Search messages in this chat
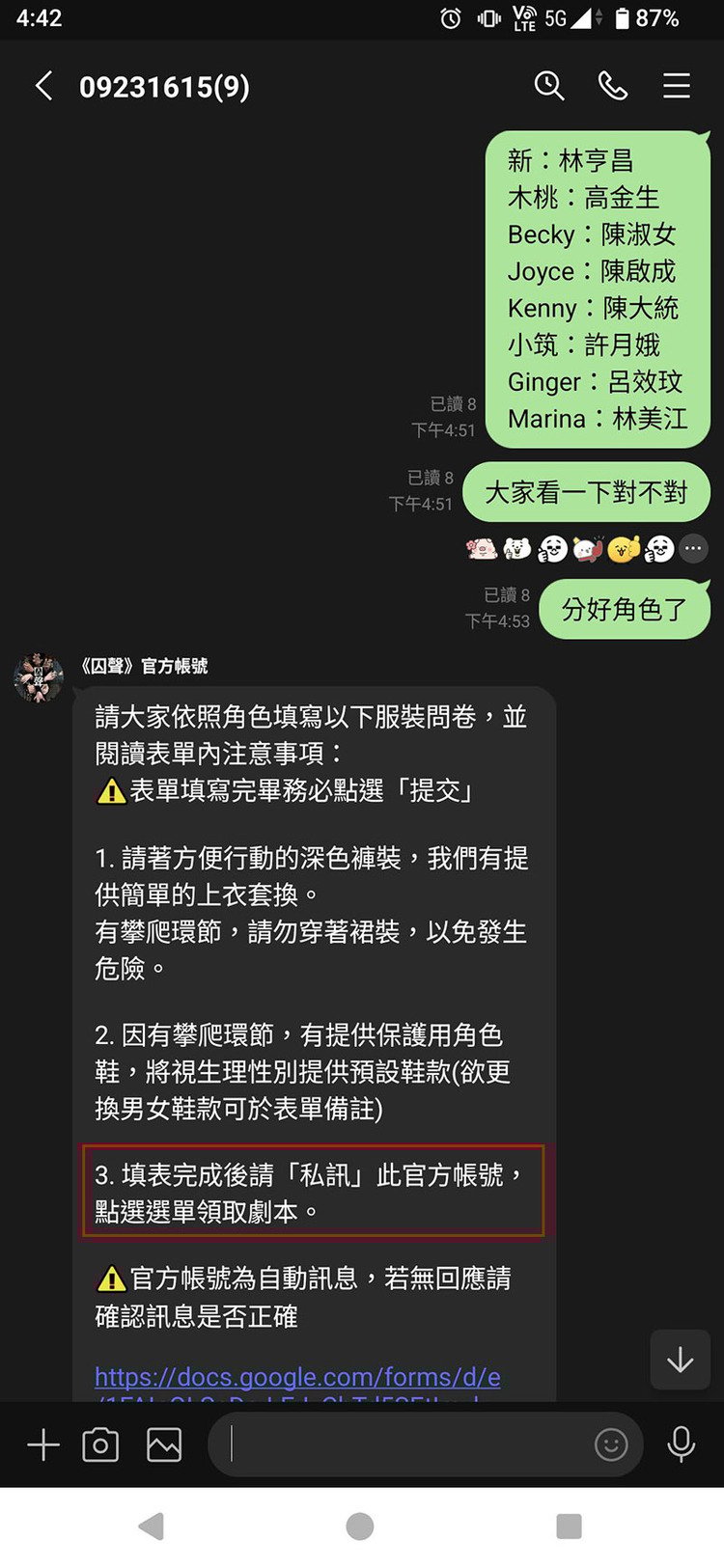 click(548, 86)
